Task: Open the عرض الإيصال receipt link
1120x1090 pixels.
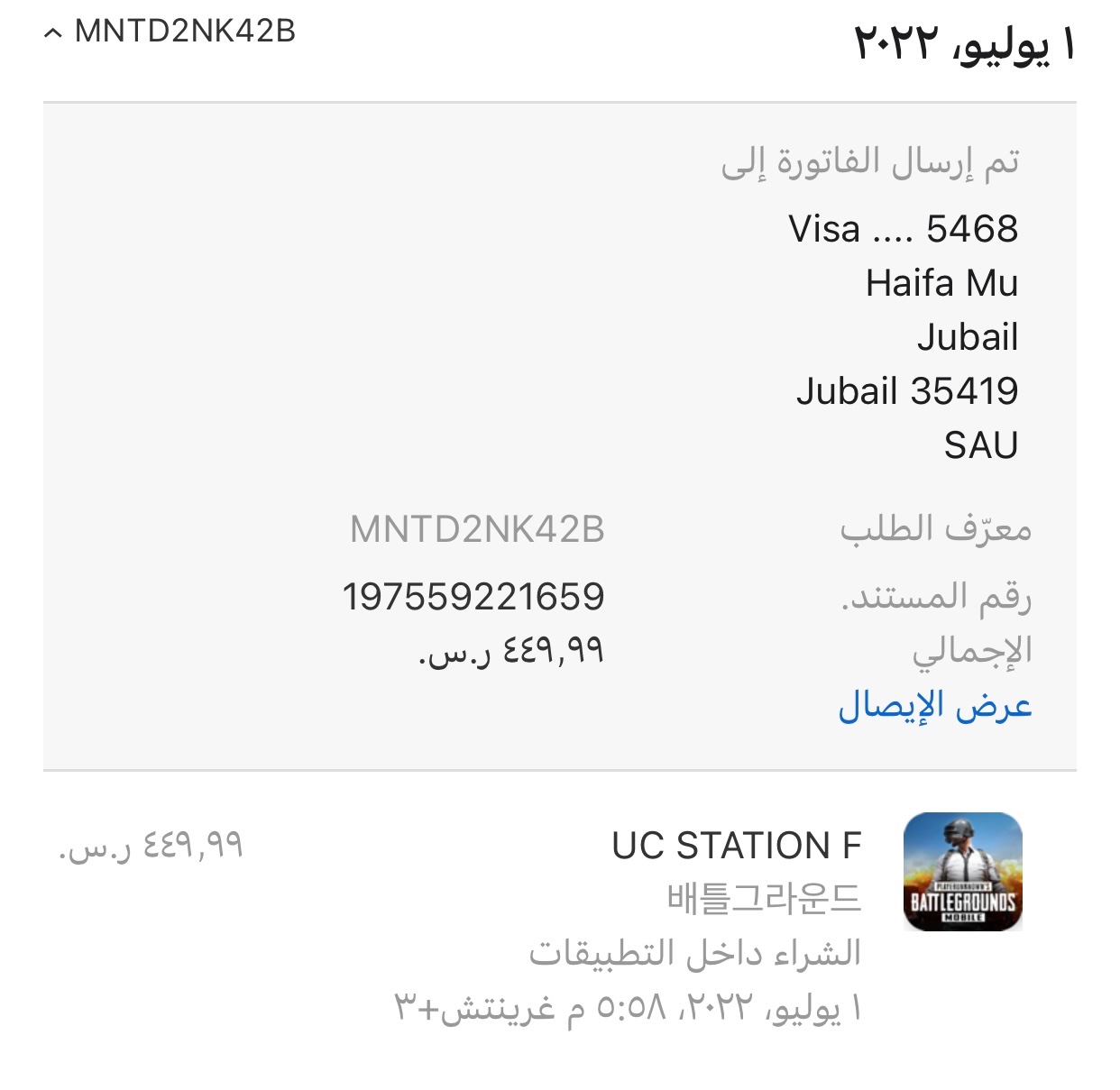Action: (x=934, y=706)
